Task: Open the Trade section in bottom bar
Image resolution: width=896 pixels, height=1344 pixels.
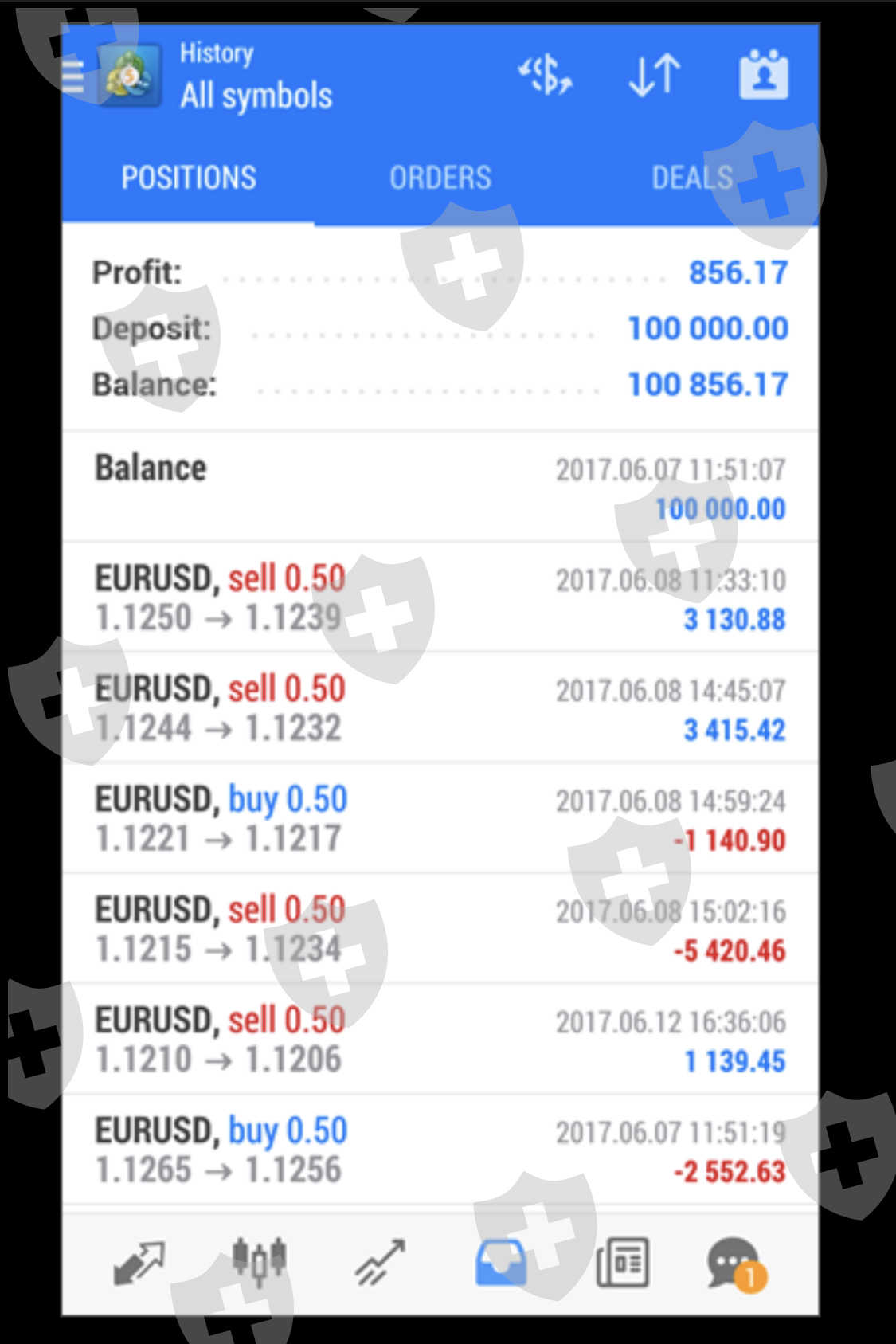Action: 380,1263
